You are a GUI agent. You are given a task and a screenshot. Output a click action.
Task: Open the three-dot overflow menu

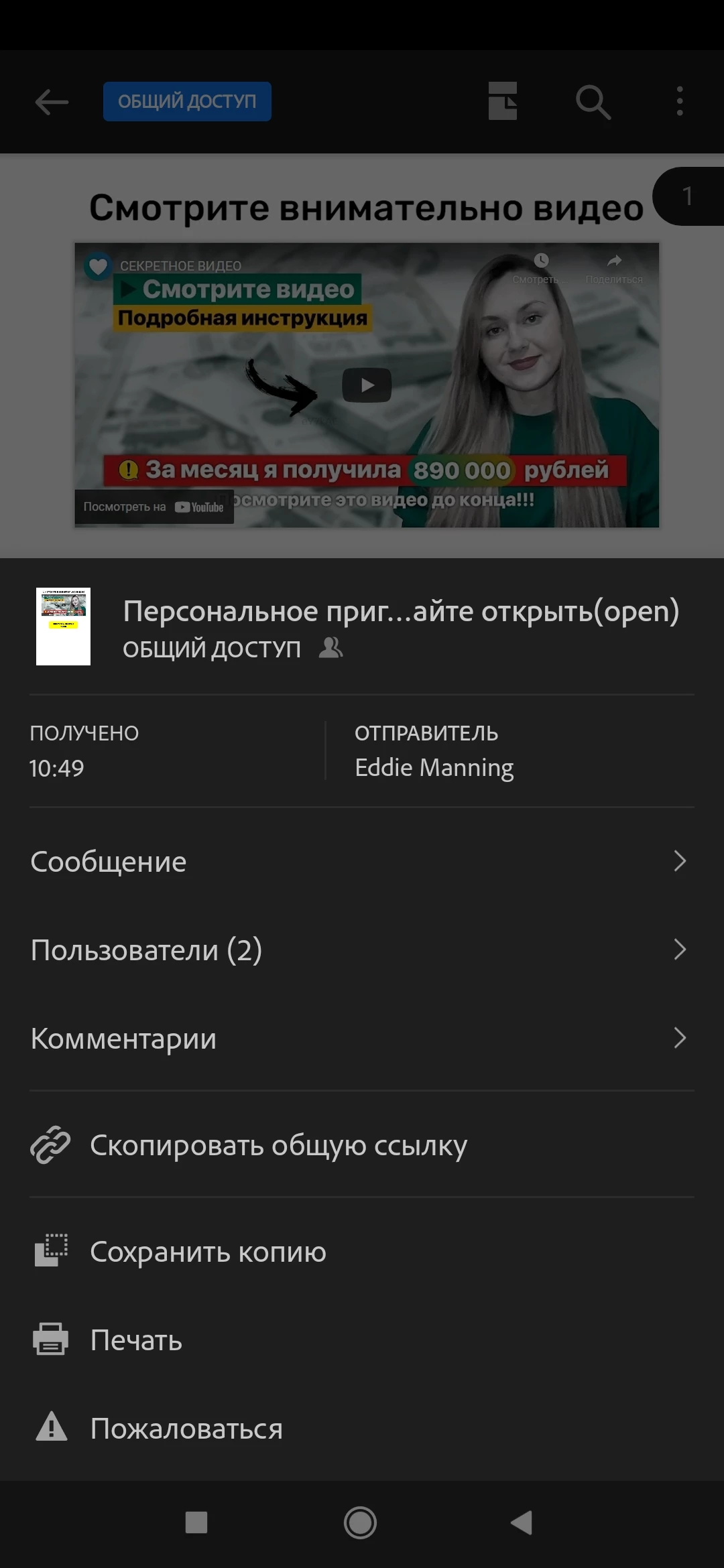[x=680, y=102]
